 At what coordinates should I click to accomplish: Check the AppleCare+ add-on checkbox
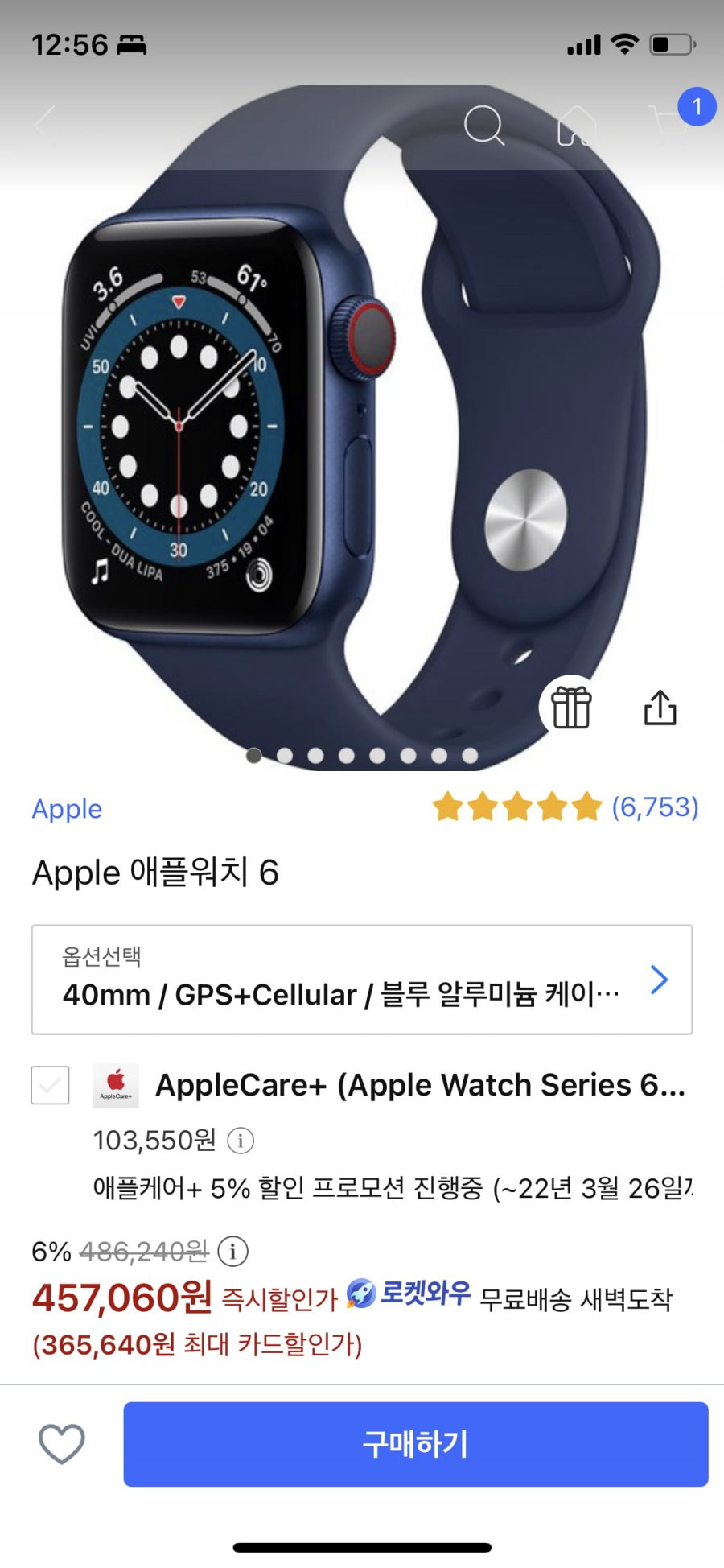[50, 1084]
